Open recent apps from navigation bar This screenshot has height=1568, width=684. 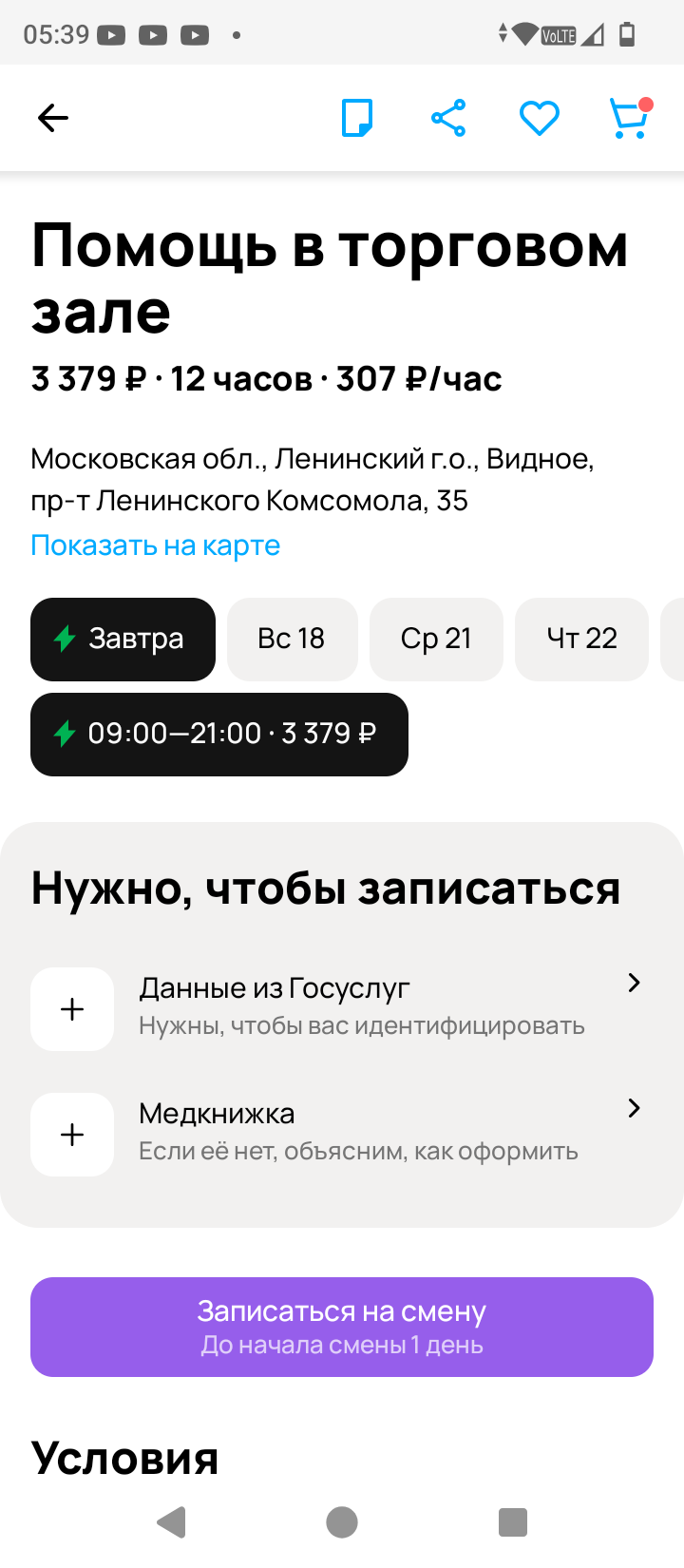[513, 1522]
